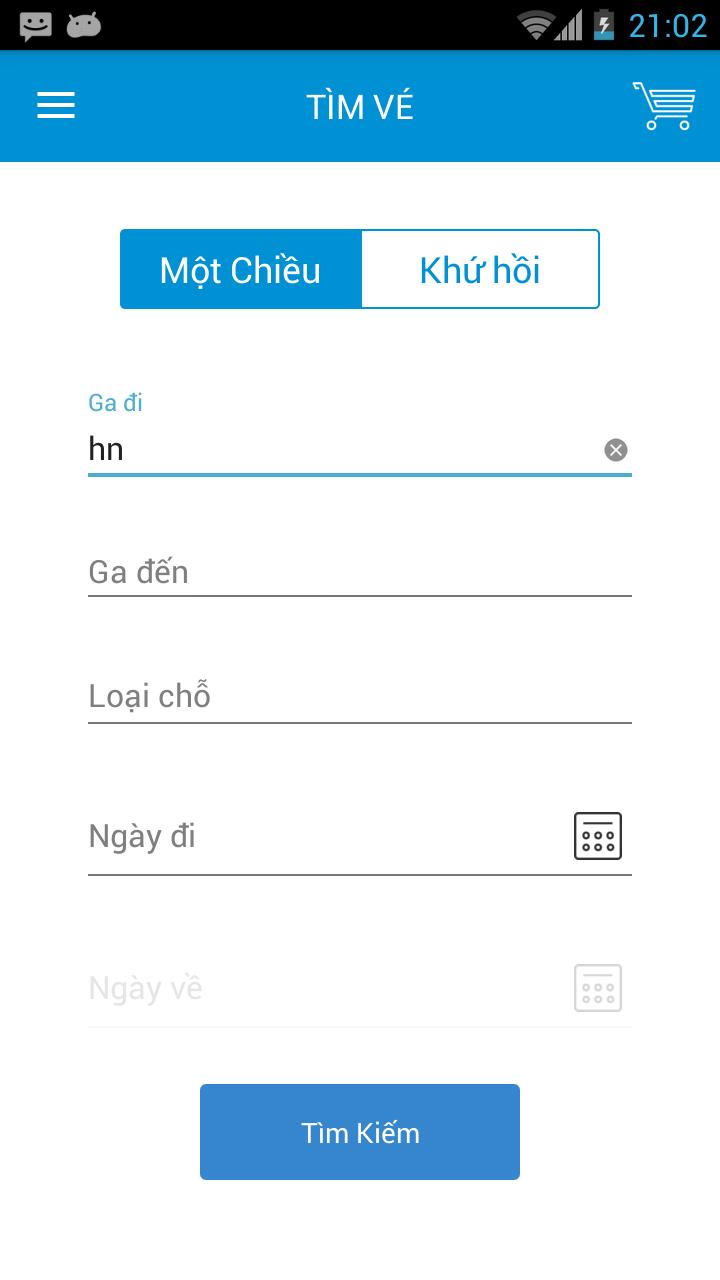Tap the TÌM VÉ title bar

tap(360, 105)
